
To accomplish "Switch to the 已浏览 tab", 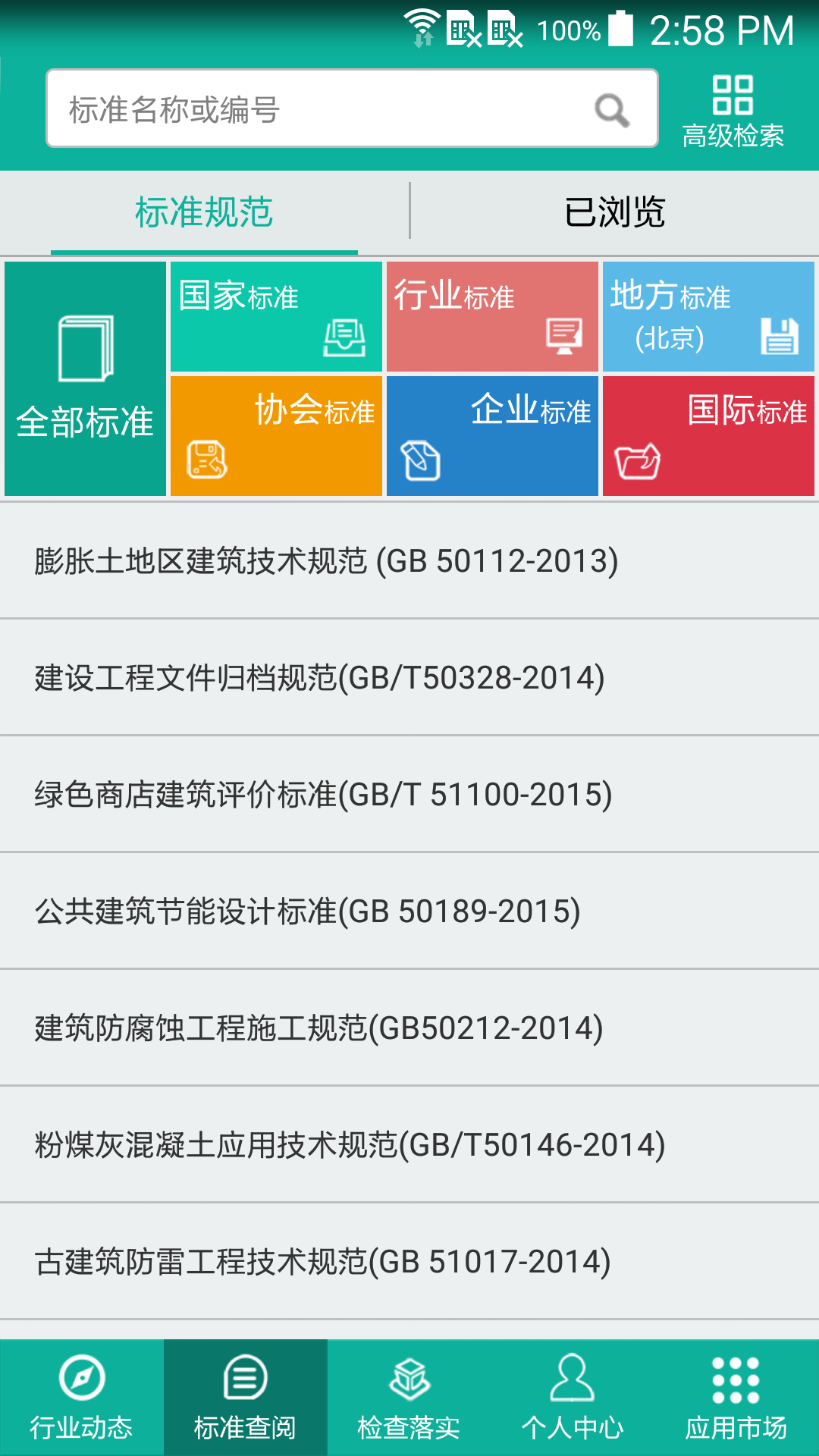I will click(x=615, y=212).
